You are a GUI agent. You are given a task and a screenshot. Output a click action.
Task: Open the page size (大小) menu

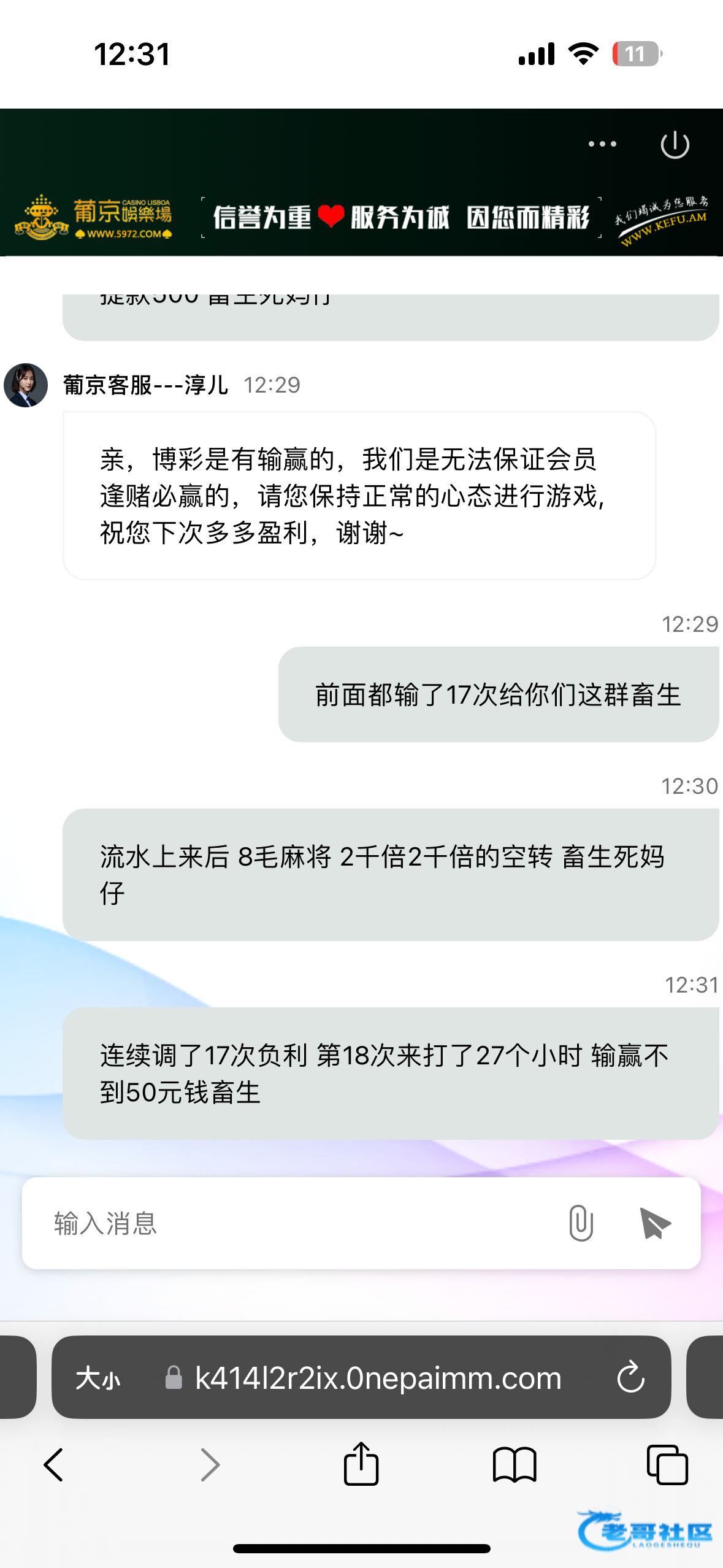[98, 1378]
